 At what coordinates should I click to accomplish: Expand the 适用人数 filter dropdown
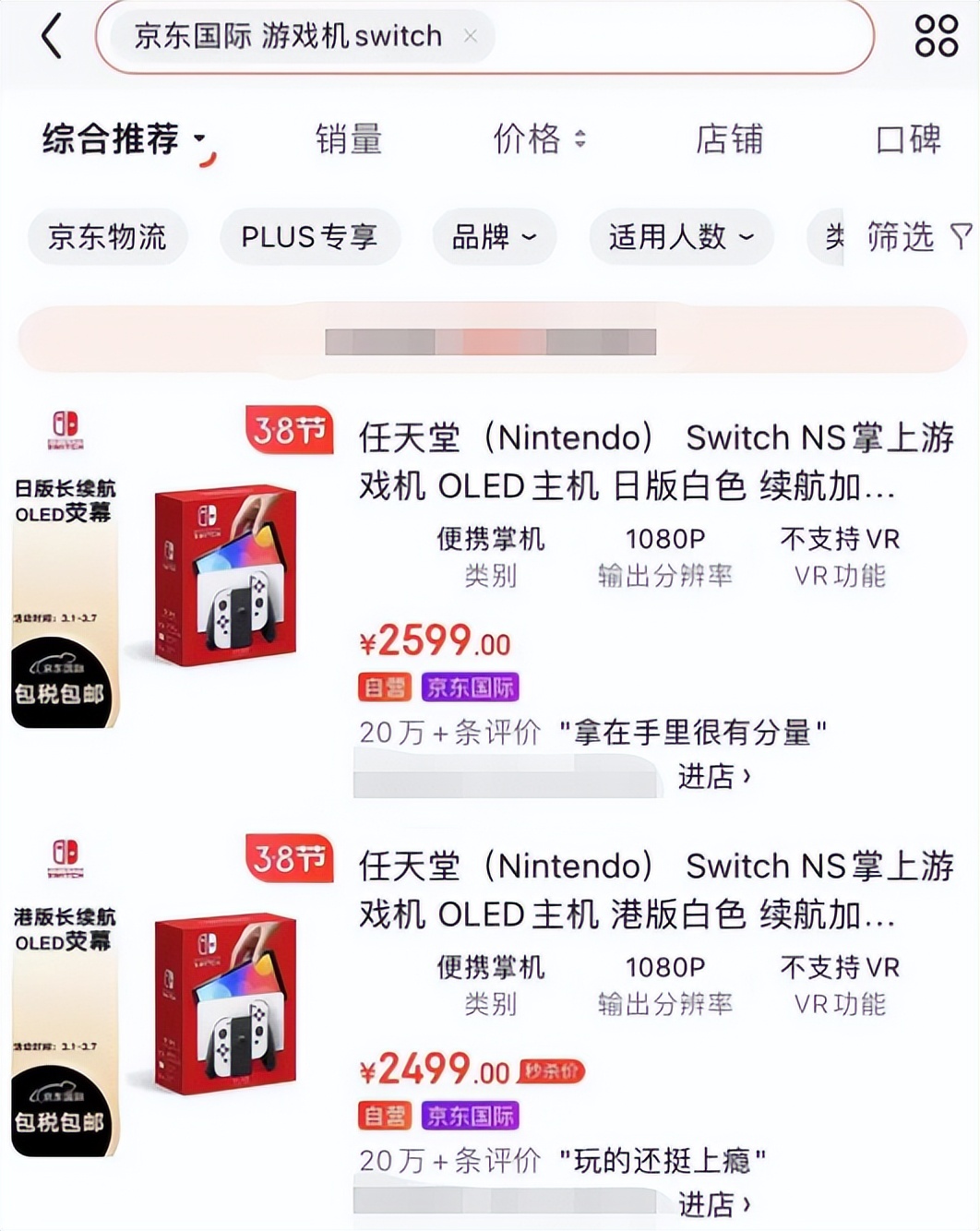680,238
